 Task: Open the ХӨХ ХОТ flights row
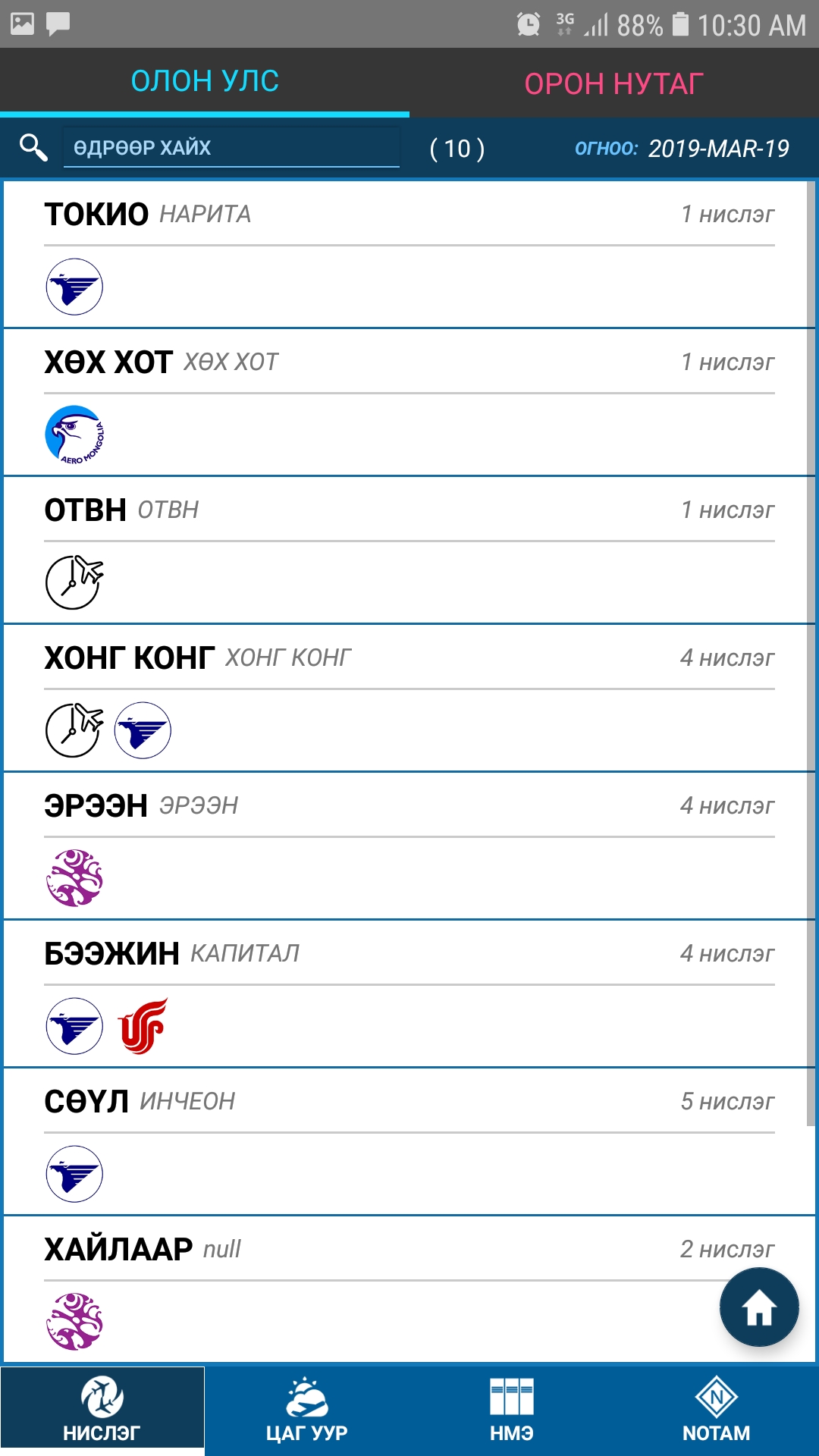pyautogui.click(x=408, y=402)
